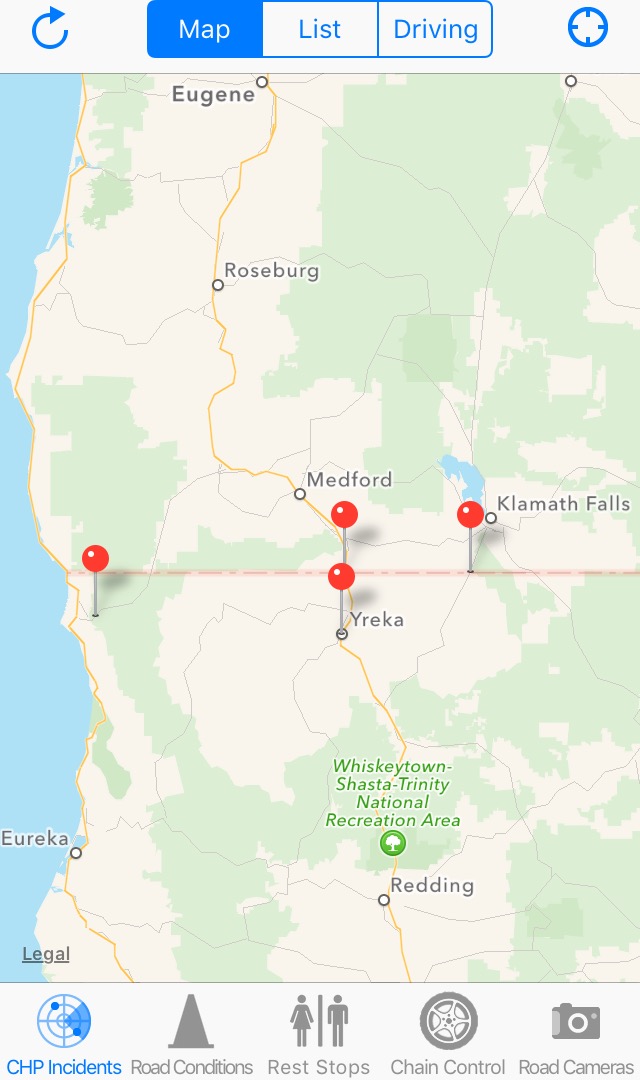This screenshot has width=640, height=1080.
Task: Go to the Chain Control tab
Action: pyautogui.click(x=448, y=1034)
